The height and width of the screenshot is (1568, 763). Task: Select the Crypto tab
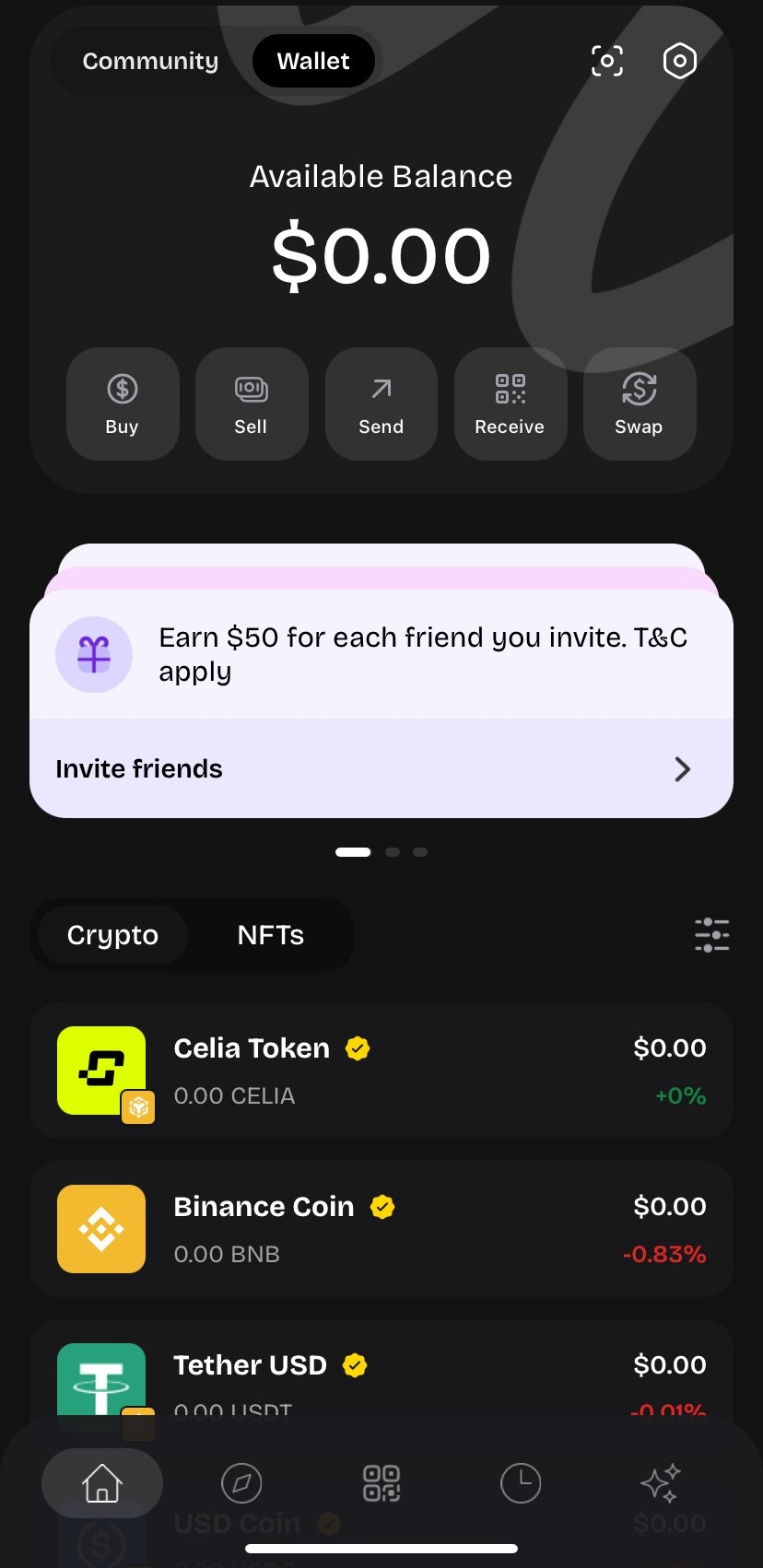112,934
